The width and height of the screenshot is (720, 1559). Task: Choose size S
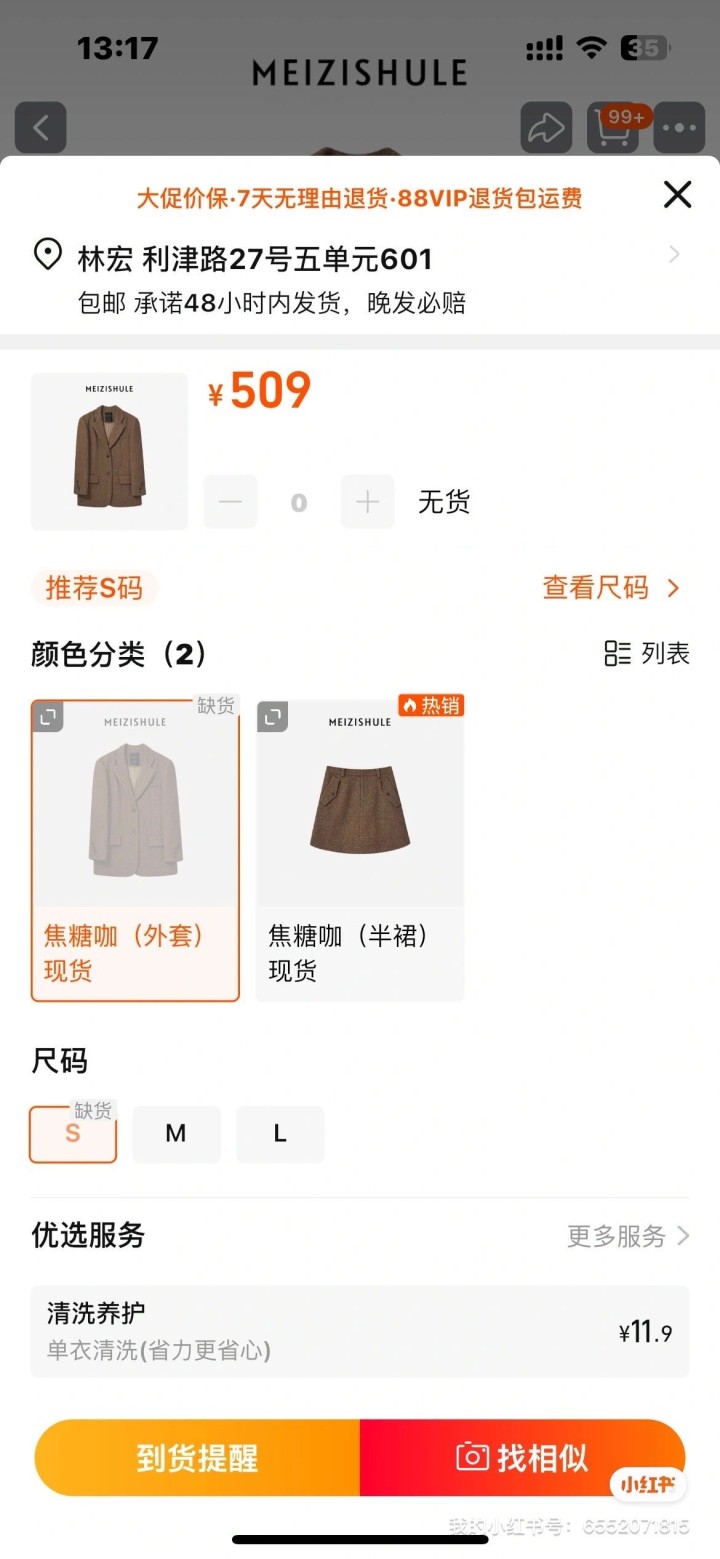(x=73, y=1134)
